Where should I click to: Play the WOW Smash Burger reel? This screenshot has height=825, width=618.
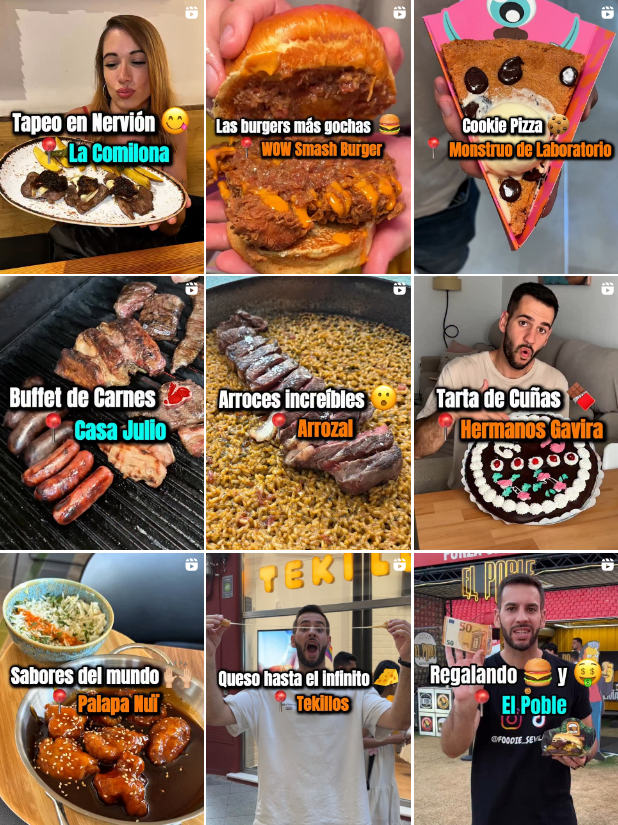coord(308,136)
